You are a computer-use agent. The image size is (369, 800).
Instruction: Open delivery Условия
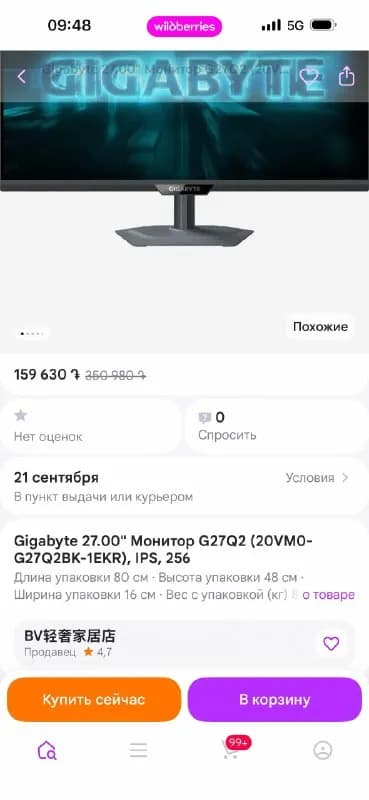pyautogui.click(x=317, y=478)
